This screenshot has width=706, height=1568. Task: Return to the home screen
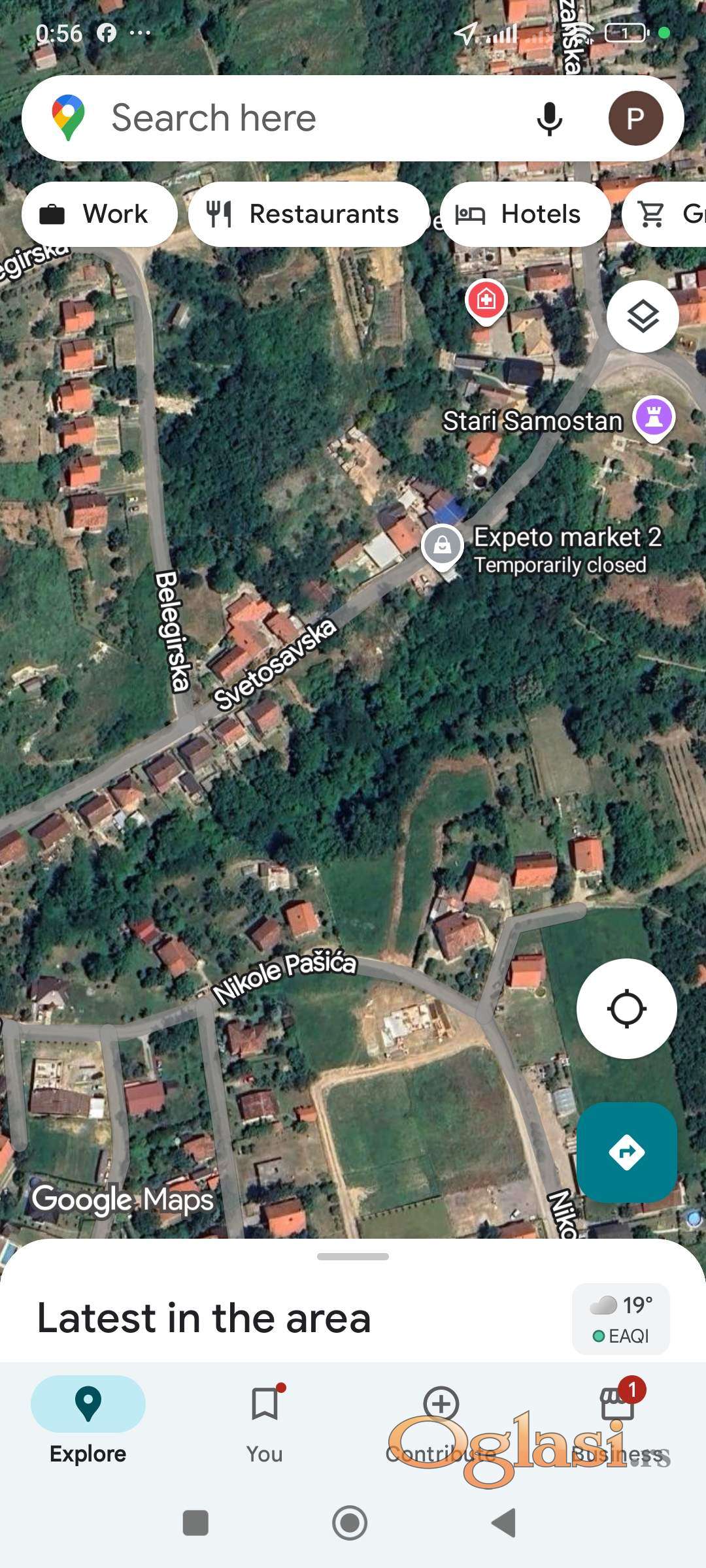350,1523
